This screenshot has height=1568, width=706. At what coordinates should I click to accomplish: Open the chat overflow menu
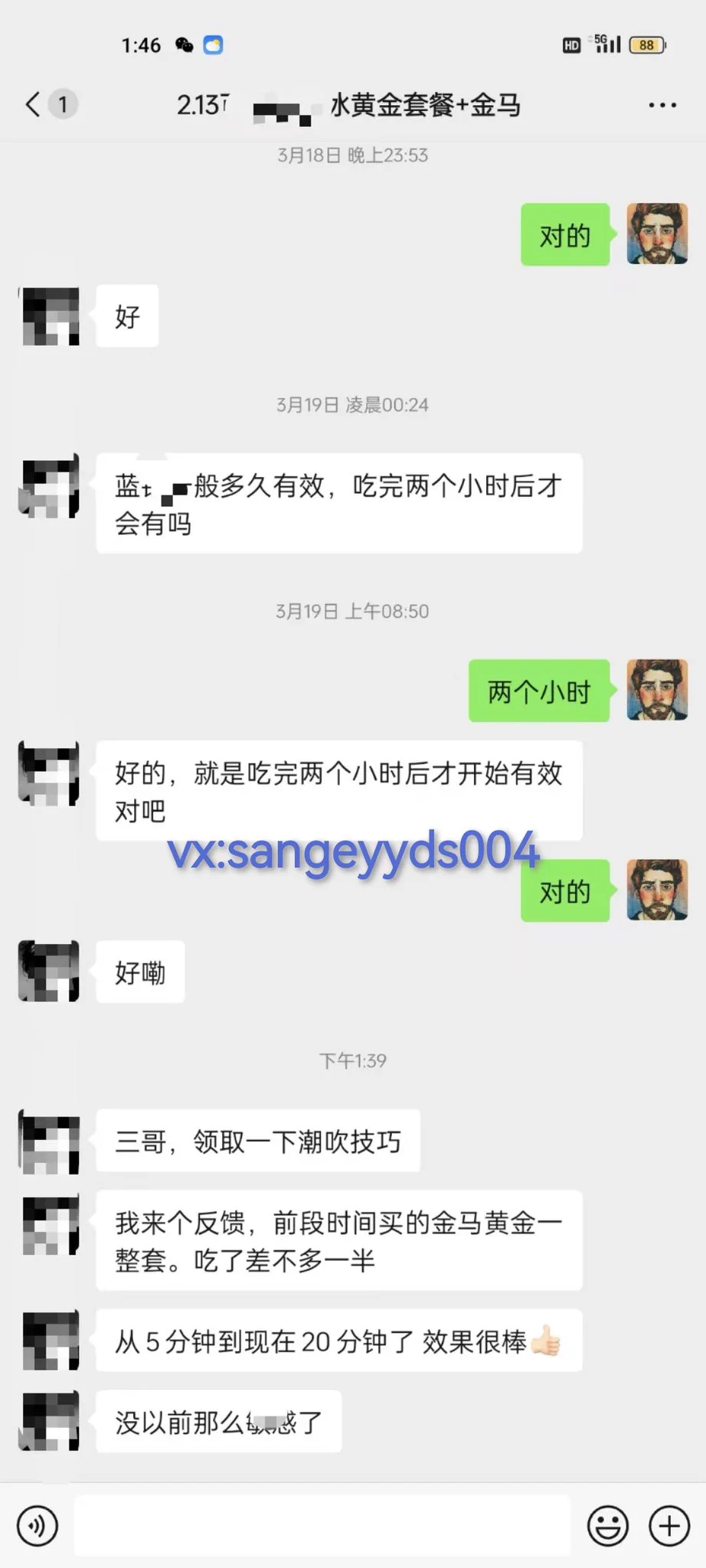(x=662, y=106)
